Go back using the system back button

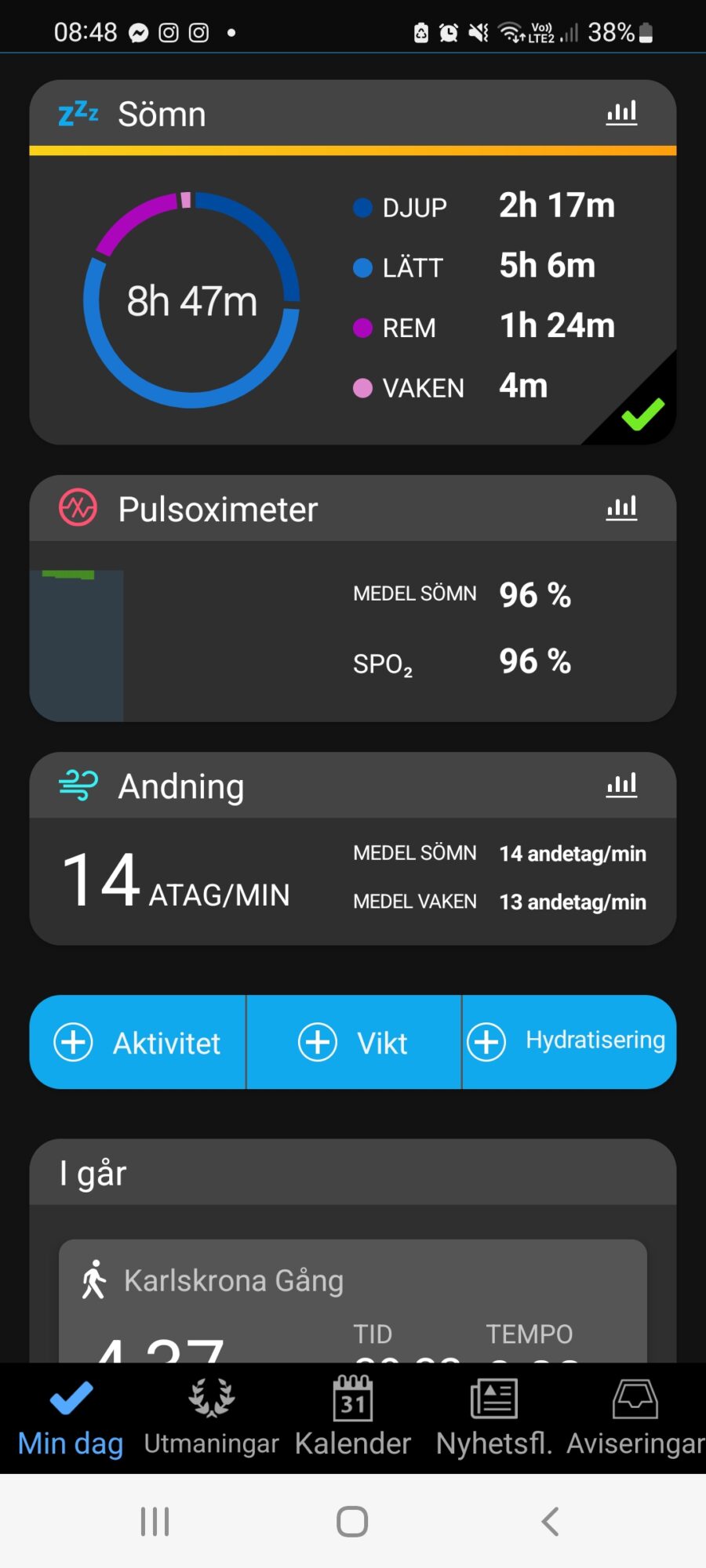[551, 1522]
